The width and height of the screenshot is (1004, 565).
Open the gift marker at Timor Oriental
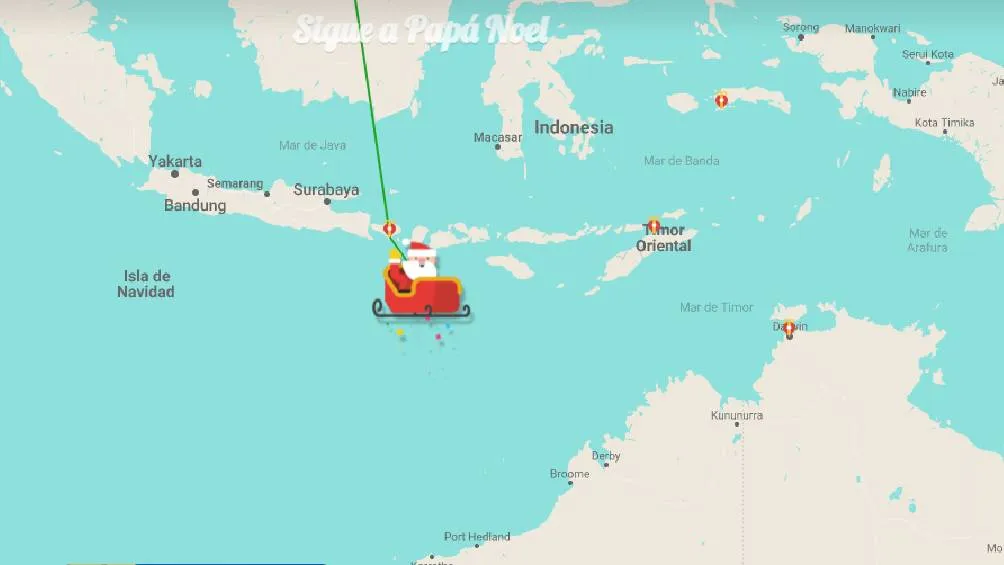coord(654,227)
